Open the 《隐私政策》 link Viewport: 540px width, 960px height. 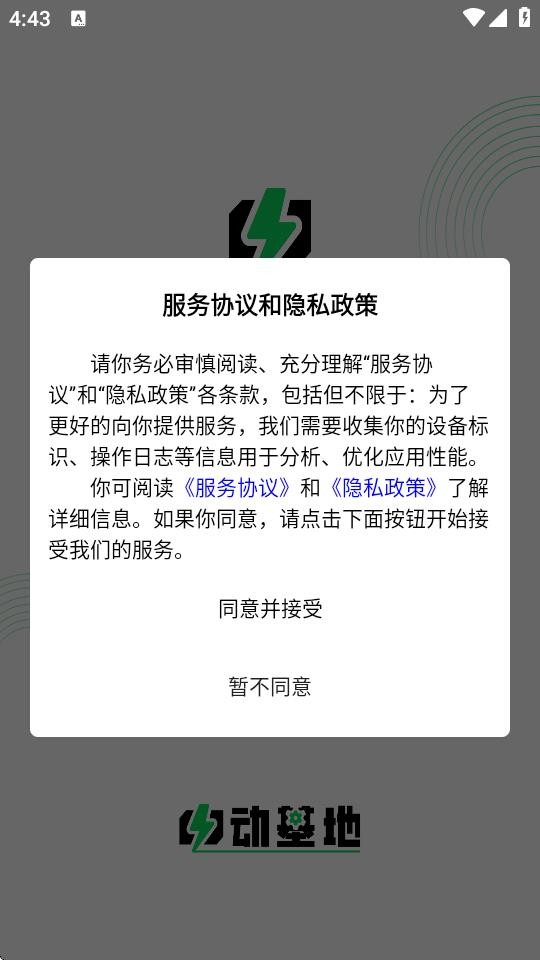tap(384, 488)
